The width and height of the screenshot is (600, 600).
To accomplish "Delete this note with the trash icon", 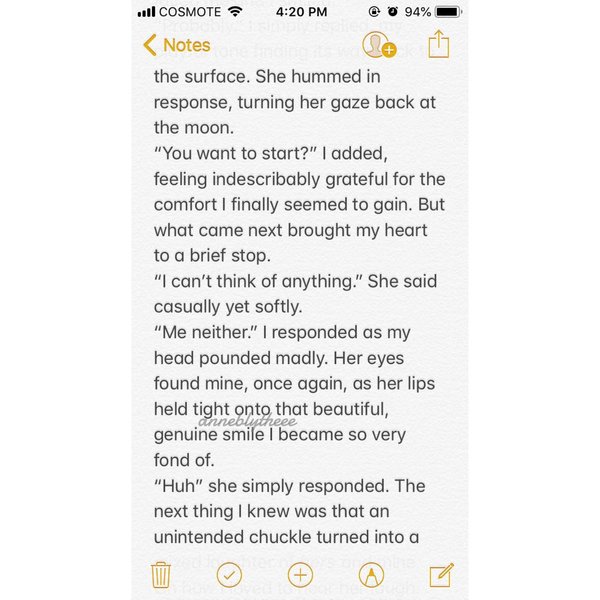I will [160, 574].
